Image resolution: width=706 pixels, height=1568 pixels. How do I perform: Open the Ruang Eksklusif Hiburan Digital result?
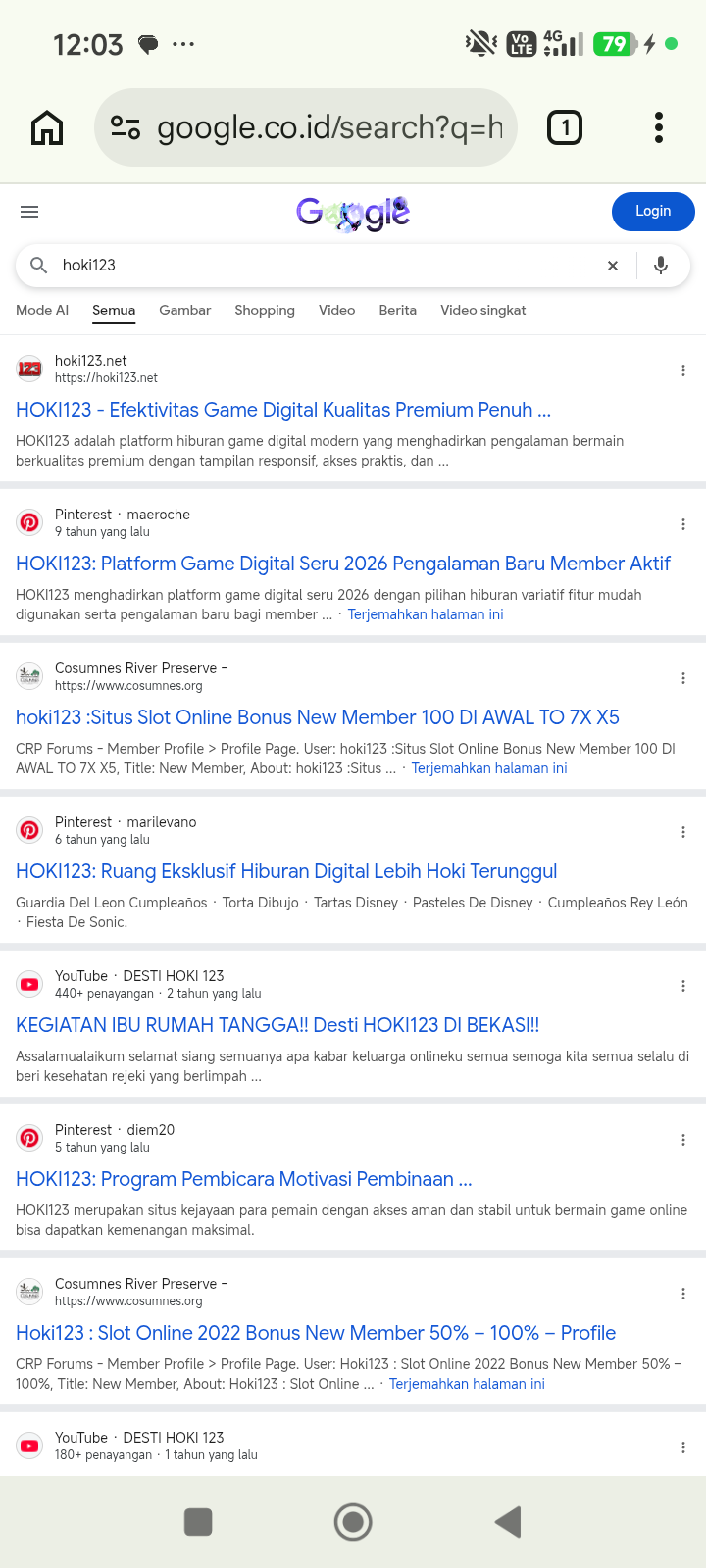pyautogui.click(x=286, y=871)
